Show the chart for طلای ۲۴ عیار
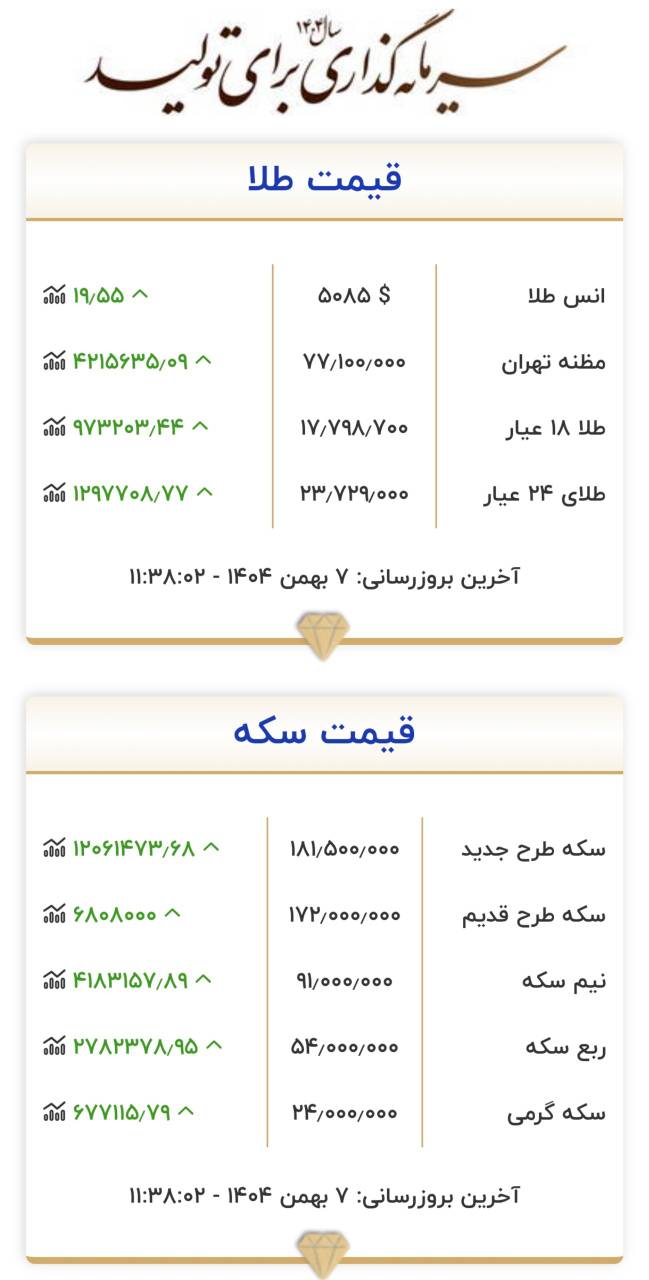Image resolution: width=649 pixels, height=1280 pixels. [54, 493]
